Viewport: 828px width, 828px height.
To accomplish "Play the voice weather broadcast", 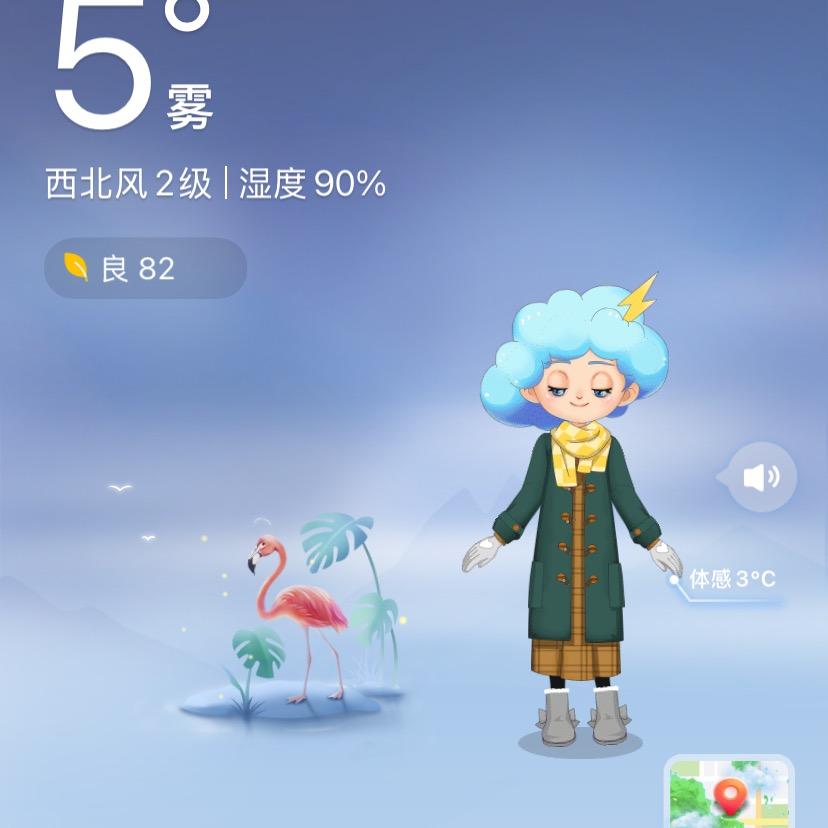I will pos(761,477).
